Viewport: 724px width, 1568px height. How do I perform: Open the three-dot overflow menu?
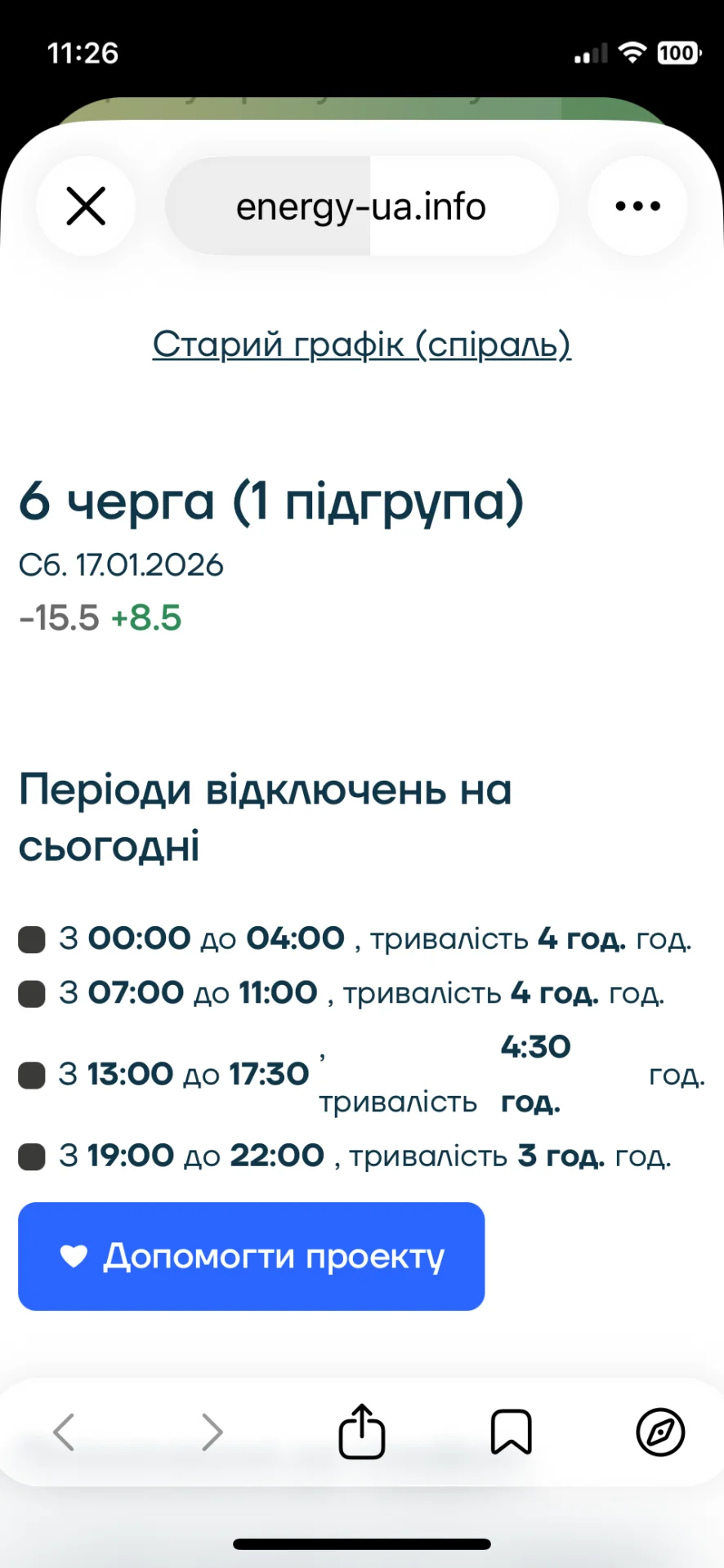point(637,206)
